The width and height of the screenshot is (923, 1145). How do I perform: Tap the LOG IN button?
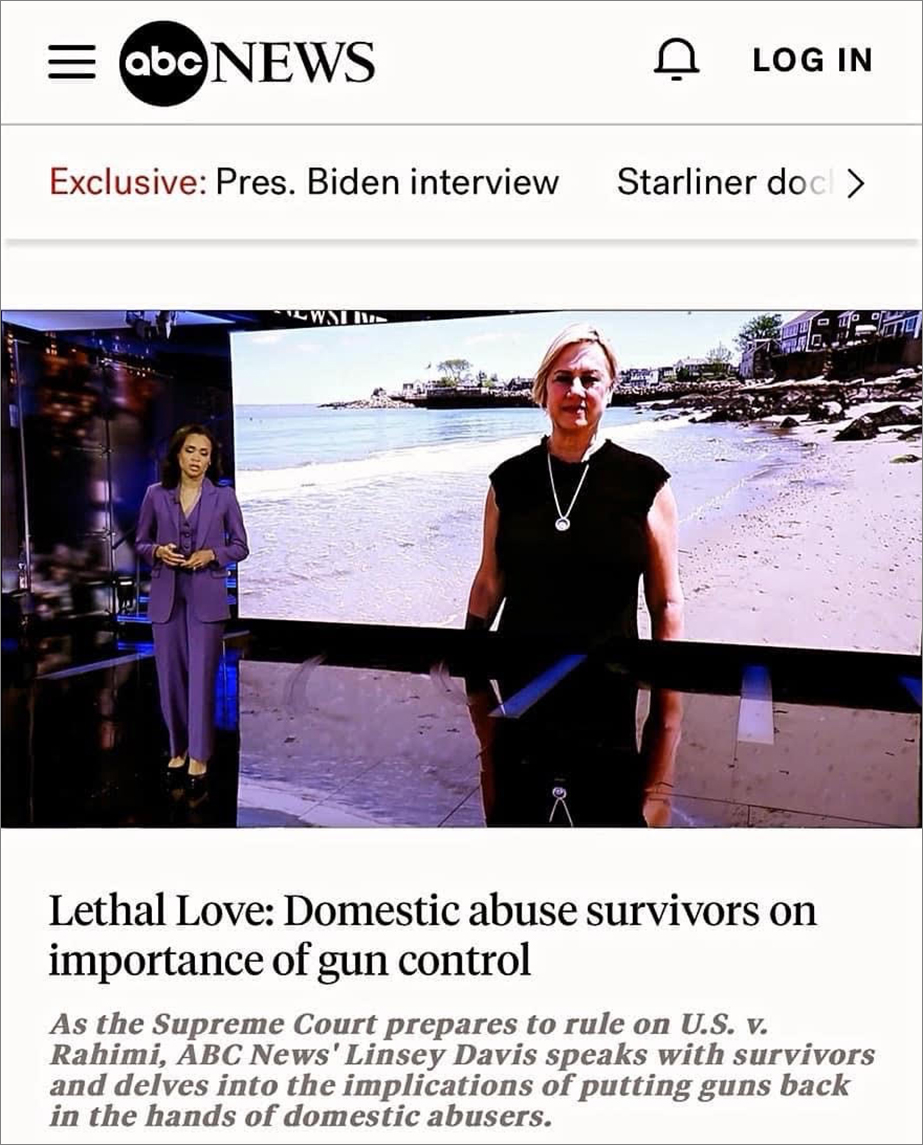812,60
